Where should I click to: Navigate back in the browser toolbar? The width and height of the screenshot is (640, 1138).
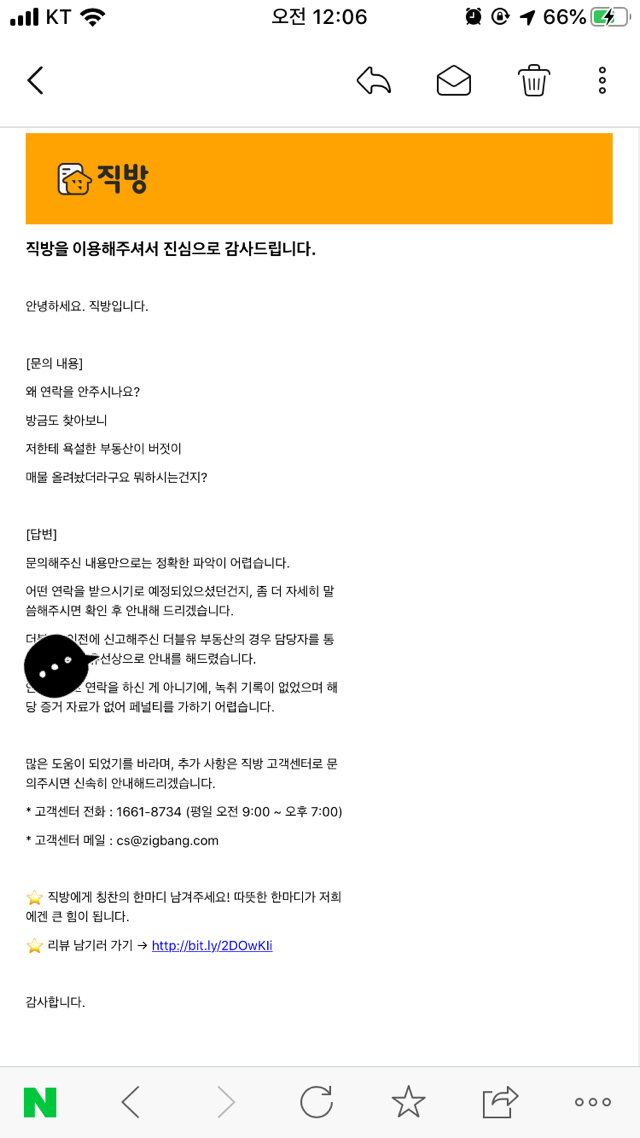[131, 1102]
